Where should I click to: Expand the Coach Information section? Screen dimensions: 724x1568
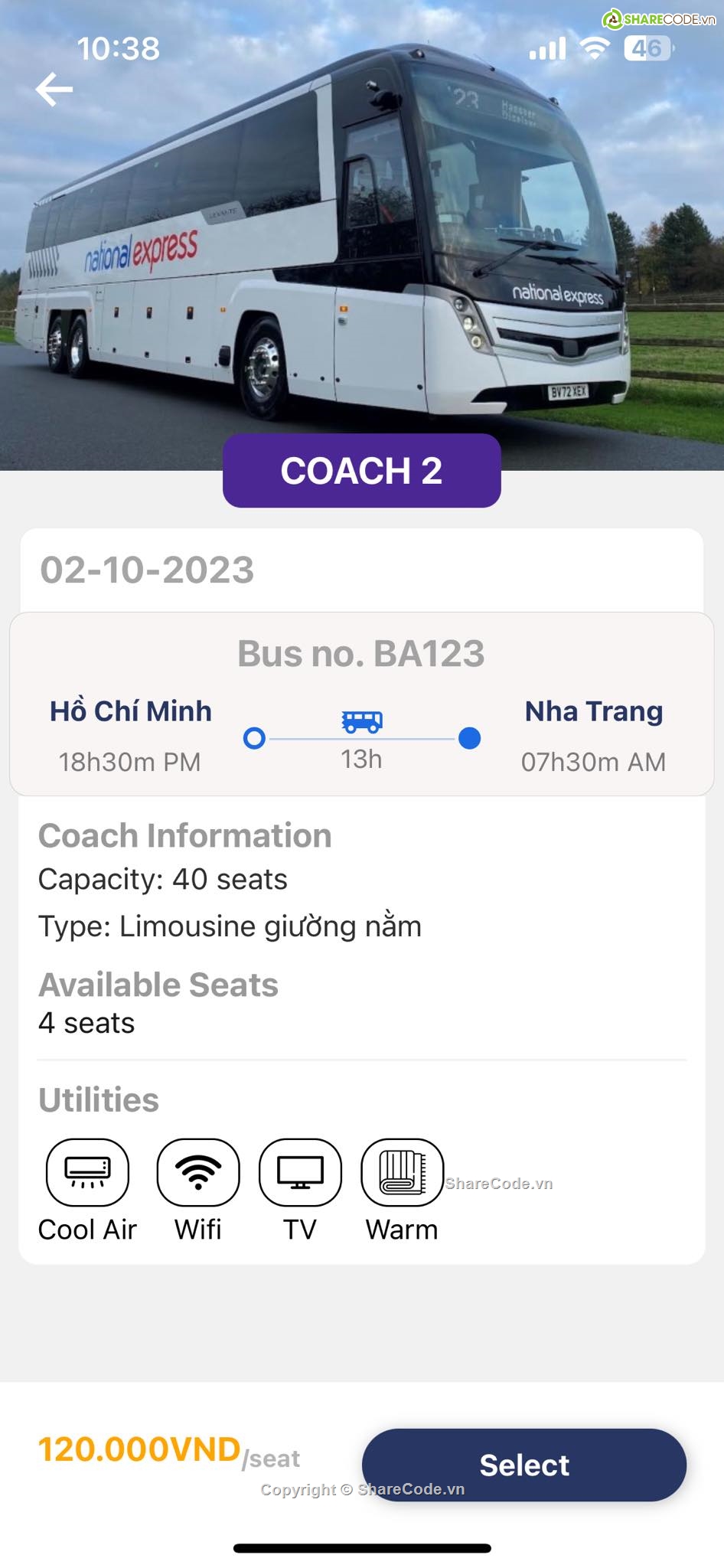point(184,835)
